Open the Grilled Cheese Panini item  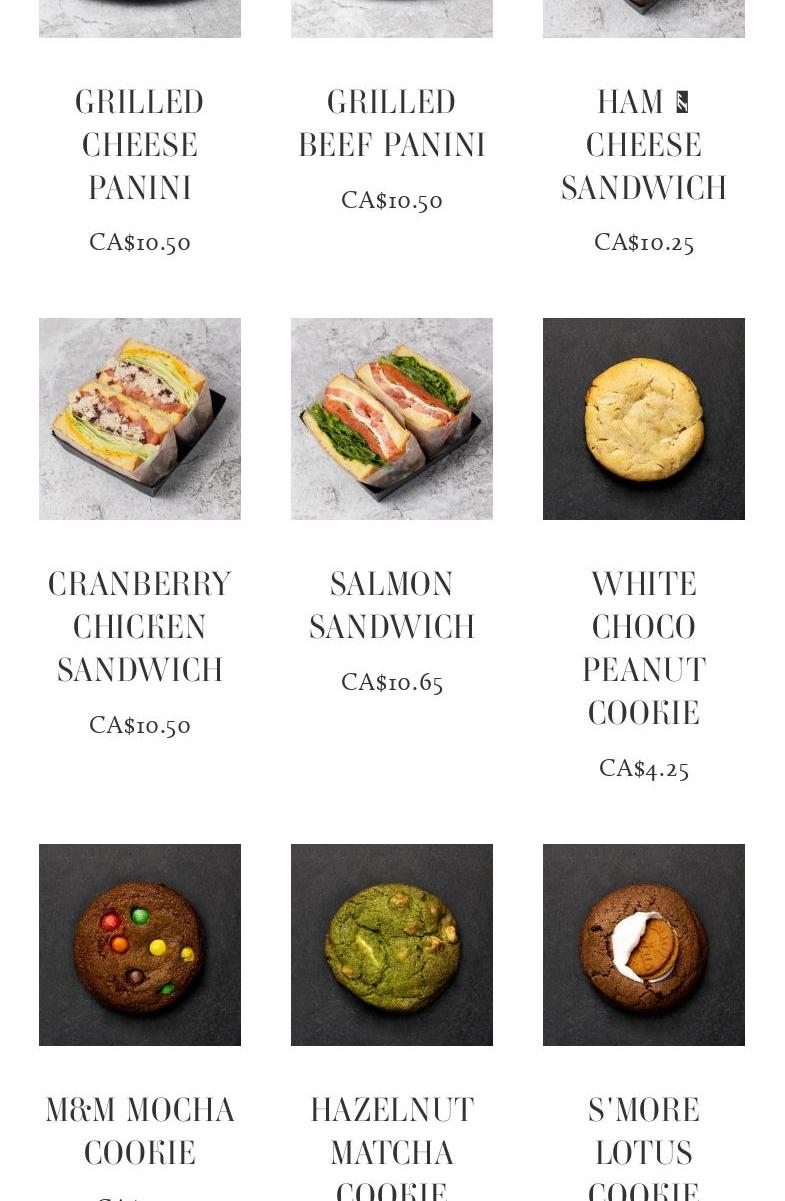click(x=140, y=145)
